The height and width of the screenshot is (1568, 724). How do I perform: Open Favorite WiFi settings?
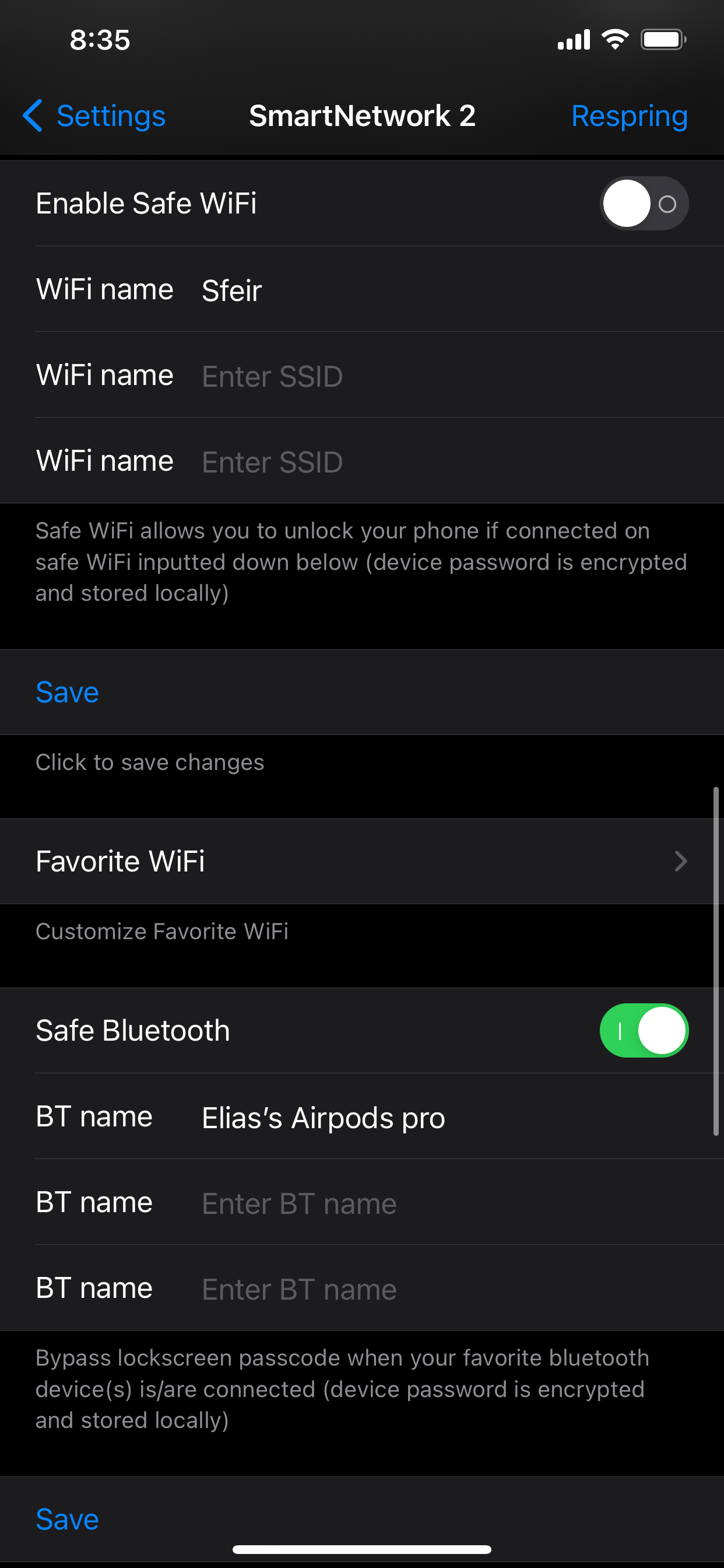(362, 862)
